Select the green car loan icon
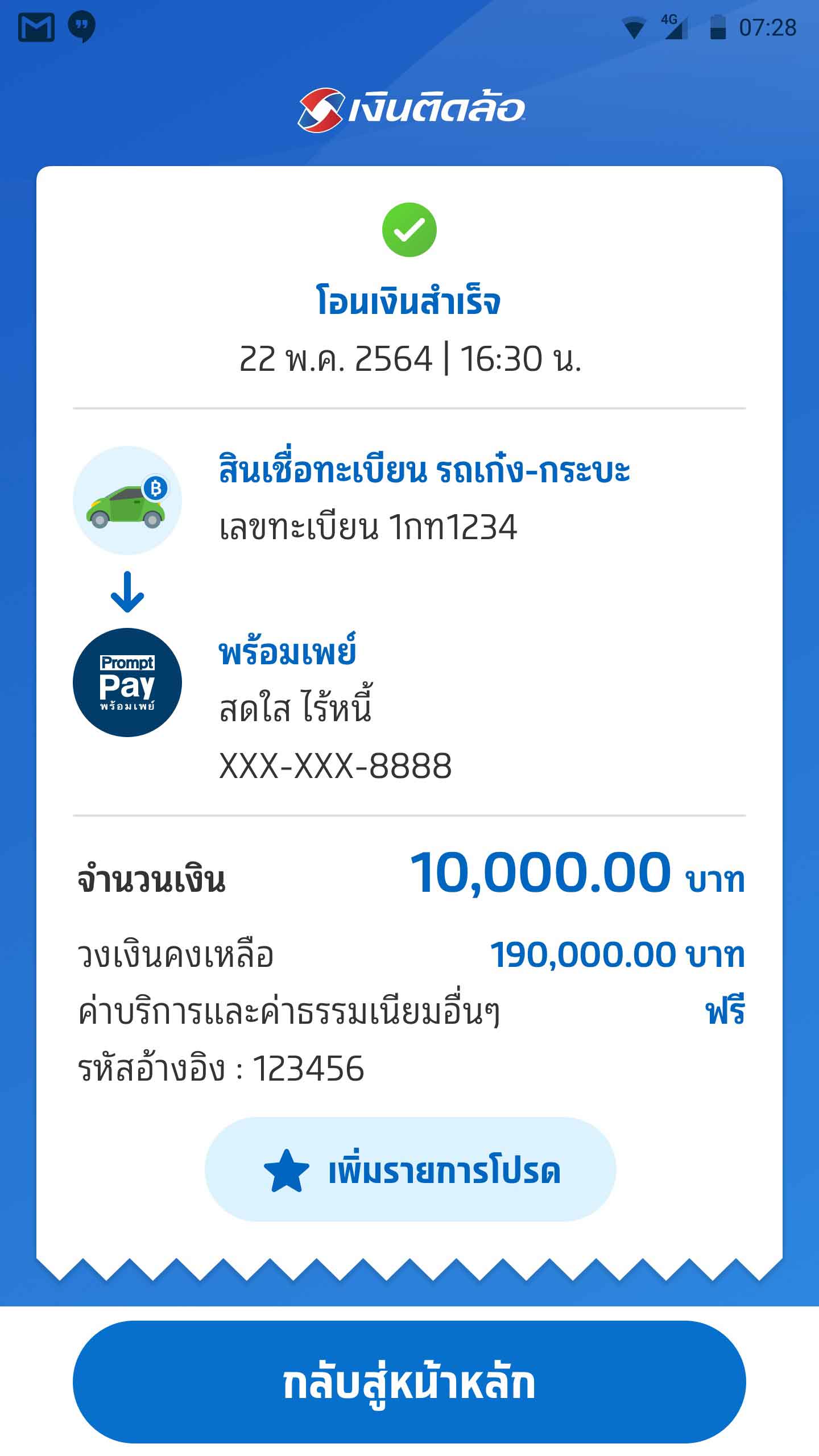Image resolution: width=819 pixels, height=1456 pixels. [x=125, y=500]
